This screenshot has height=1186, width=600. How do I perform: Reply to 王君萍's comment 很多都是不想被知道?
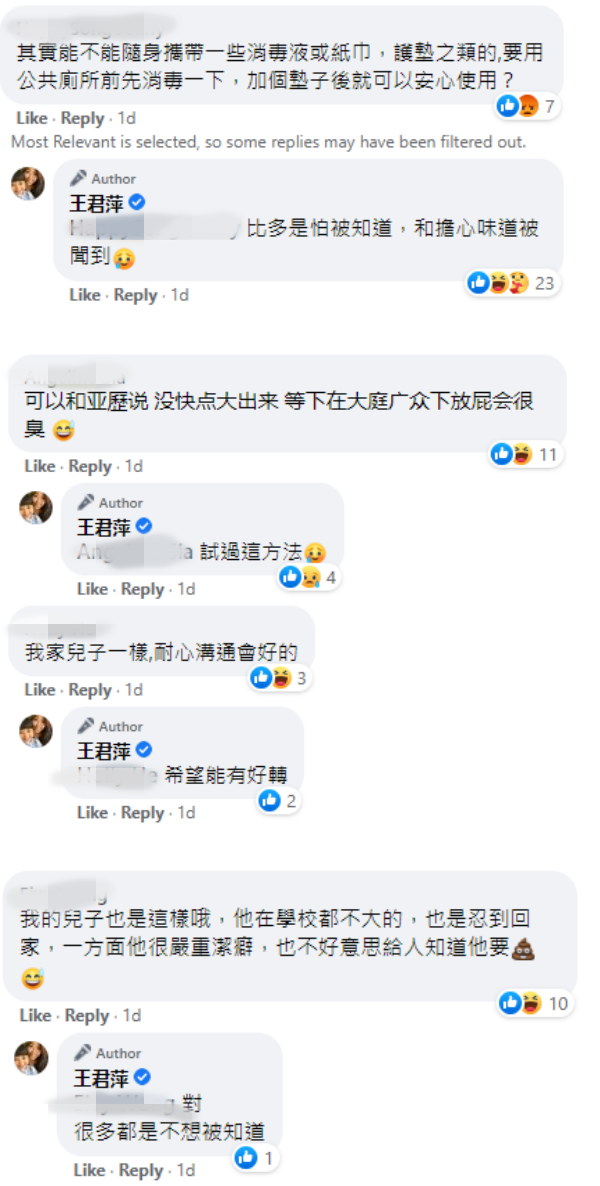click(141, 1170)
